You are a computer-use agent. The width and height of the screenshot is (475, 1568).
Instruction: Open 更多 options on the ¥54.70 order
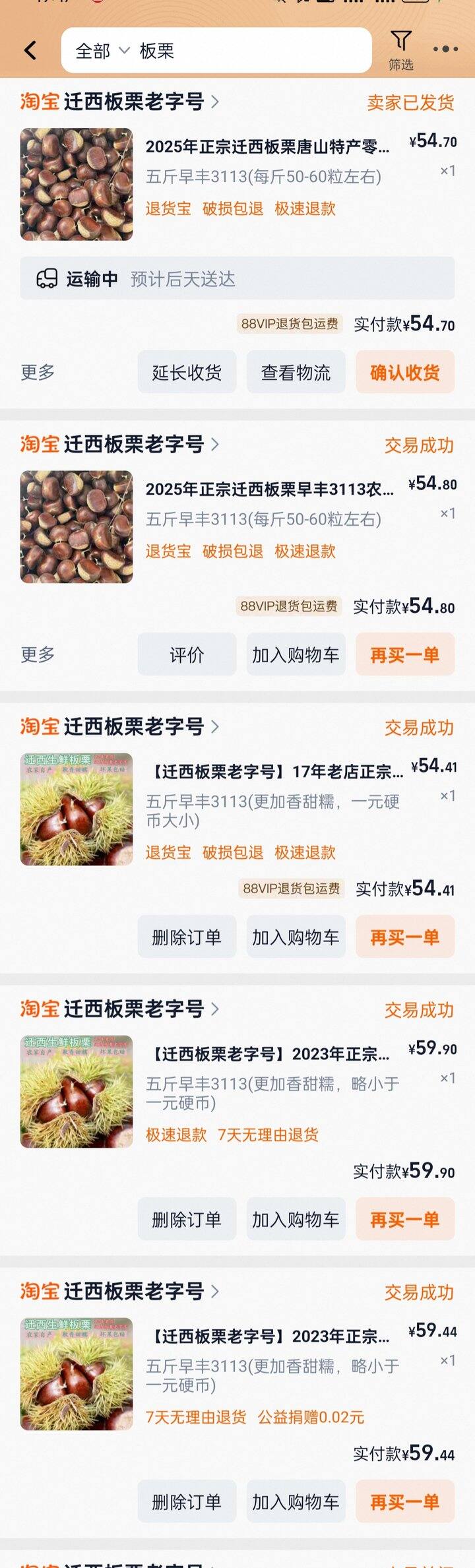(38, 373)
